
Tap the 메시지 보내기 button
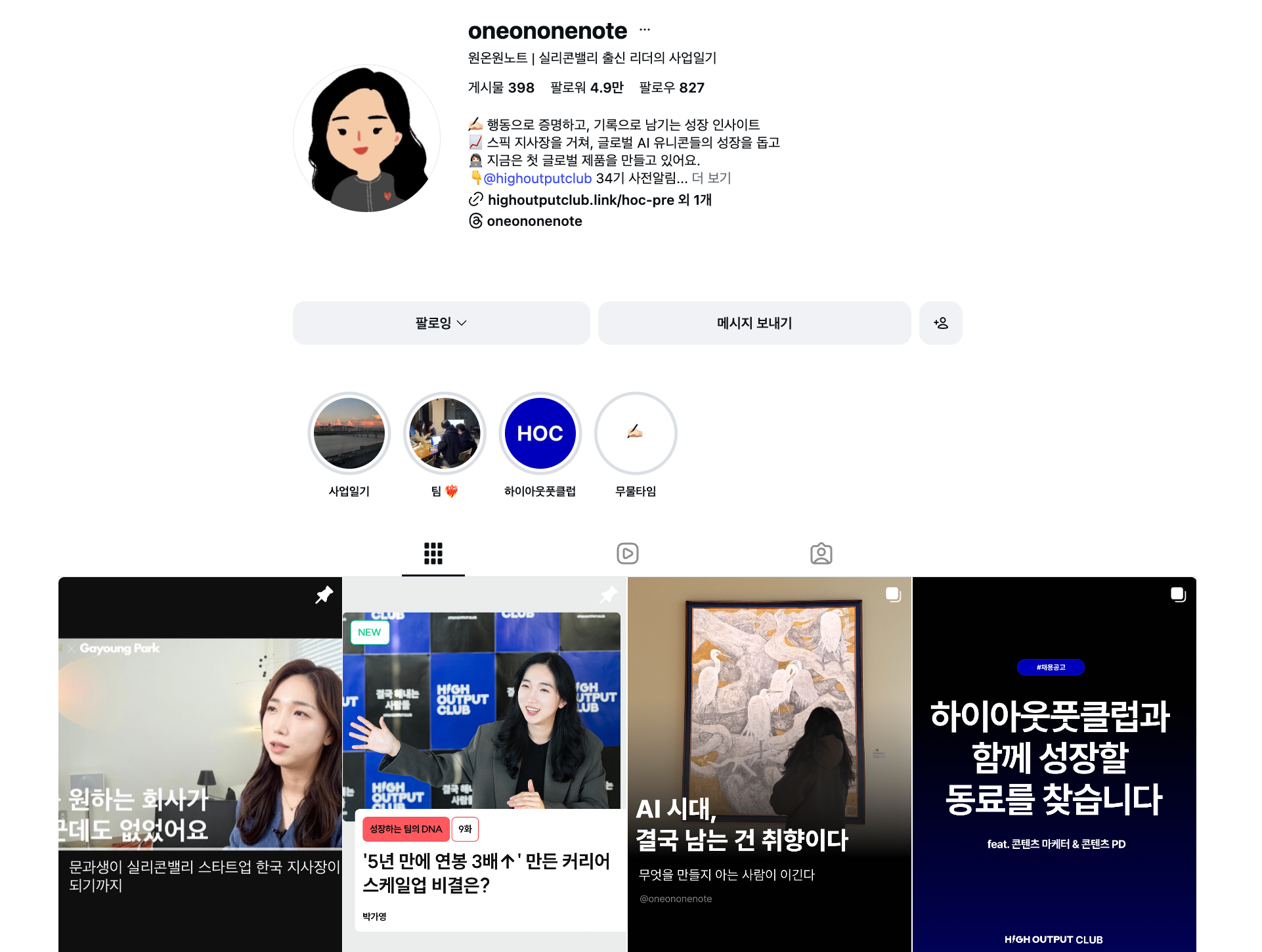point(754,323)
